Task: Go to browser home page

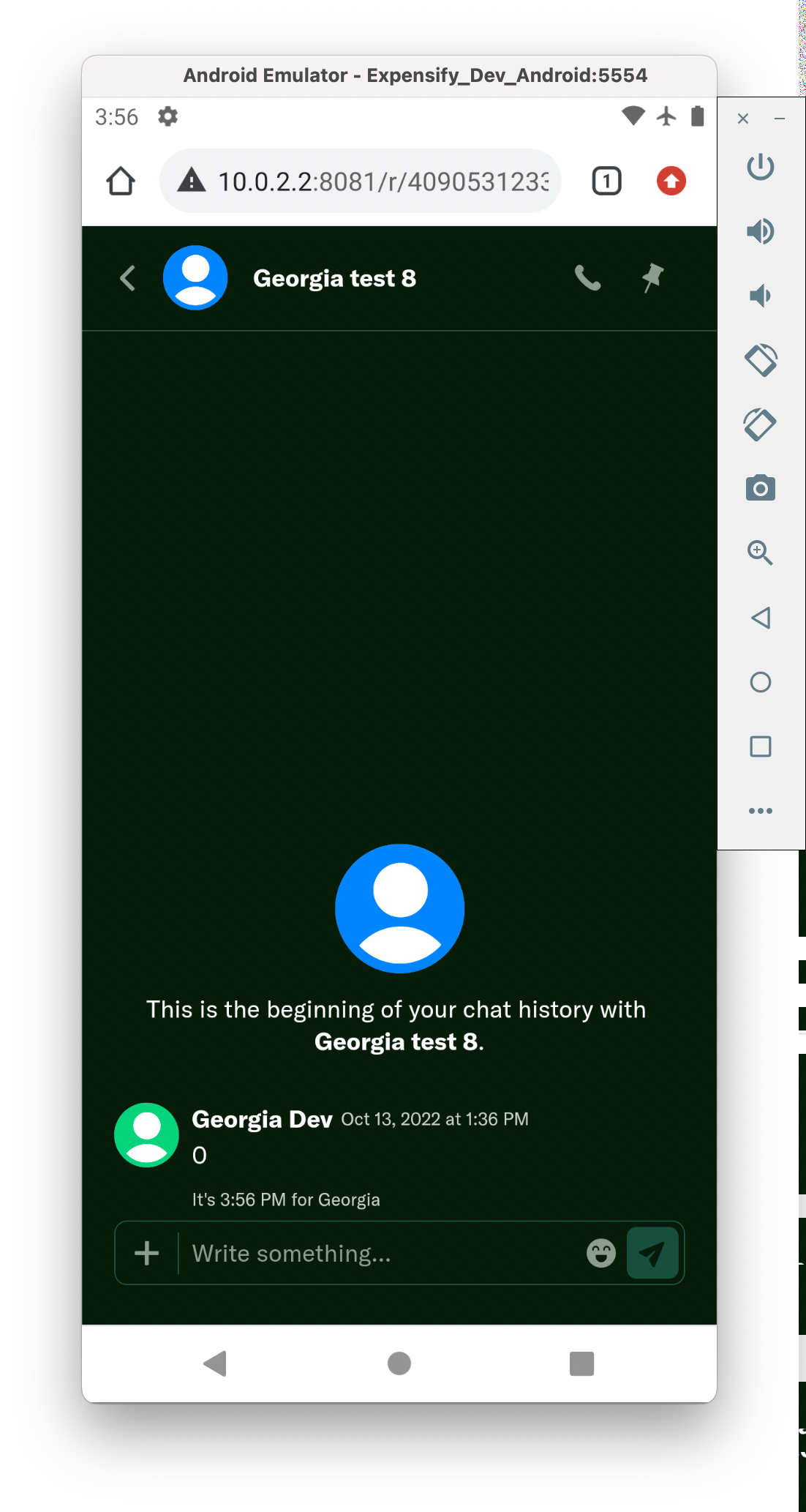Action: [x=121, y=181]
